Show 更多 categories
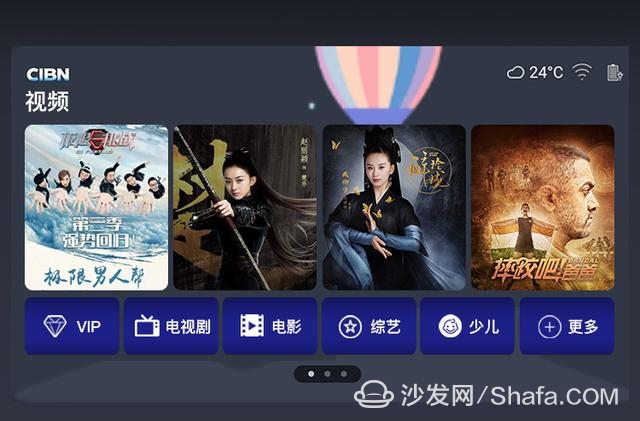Screen dimensions: 640x421 [x=567, y=326]
